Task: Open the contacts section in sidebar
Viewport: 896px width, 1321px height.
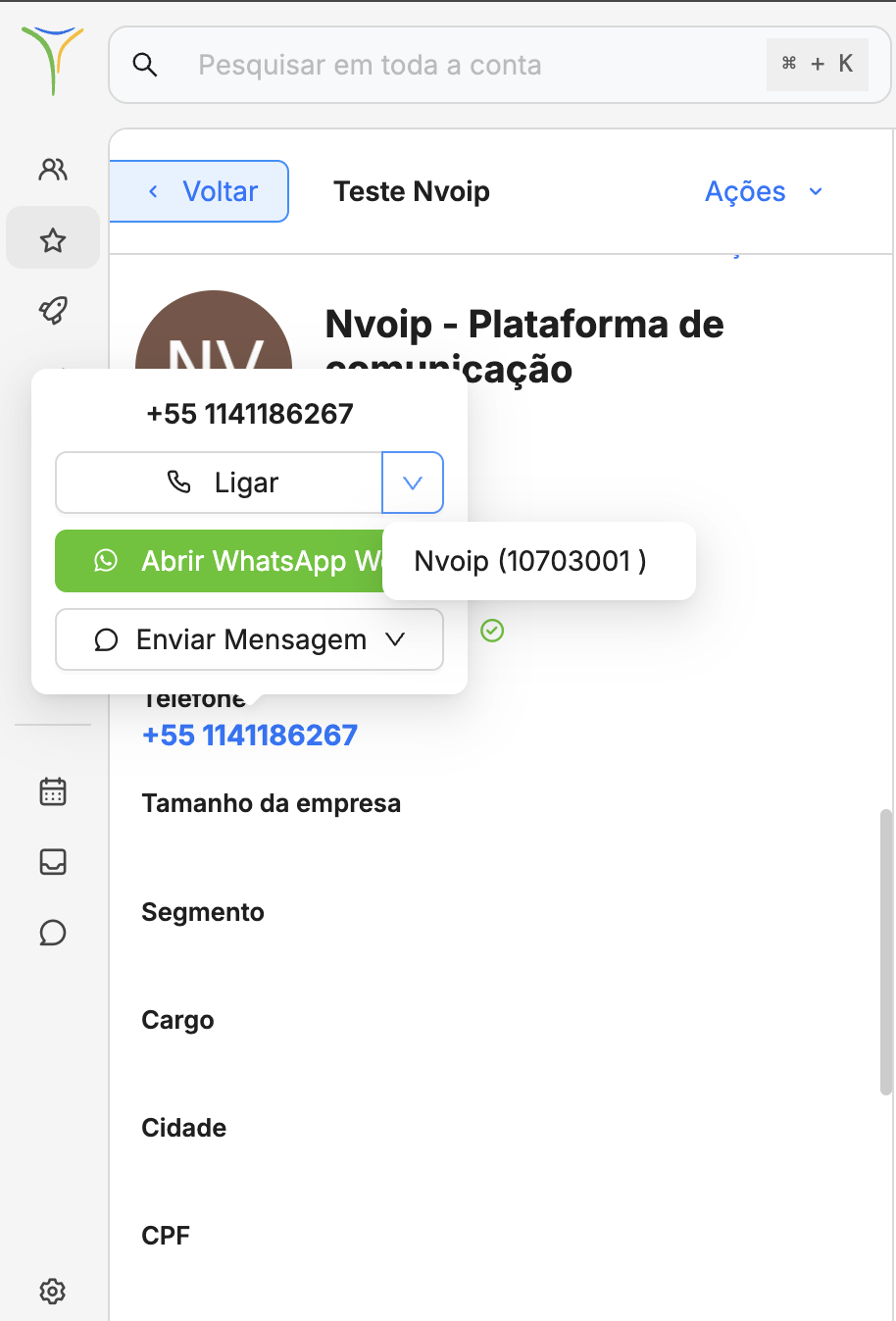Action: point(53,170)
